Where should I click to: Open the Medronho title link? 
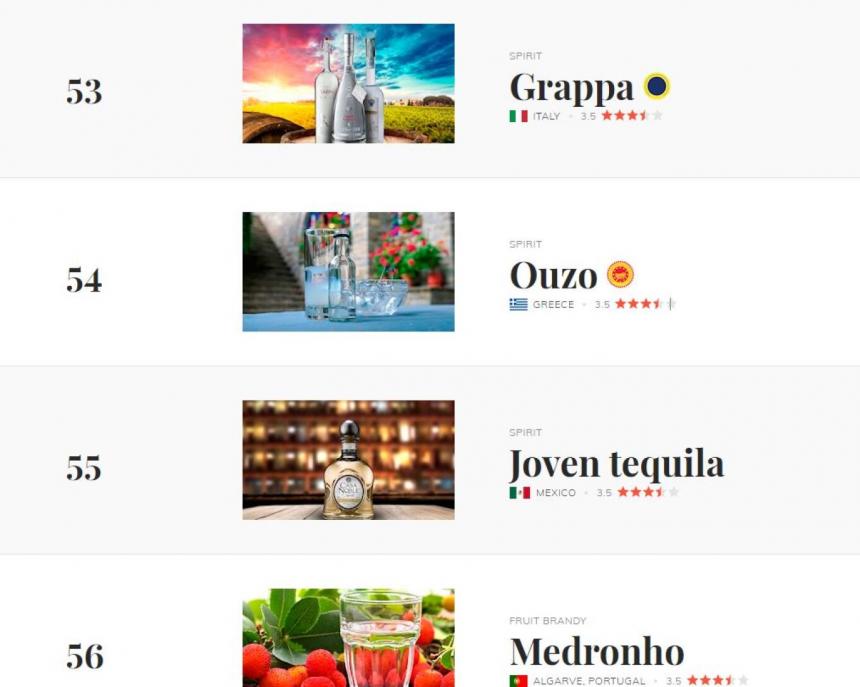[597, 652]
